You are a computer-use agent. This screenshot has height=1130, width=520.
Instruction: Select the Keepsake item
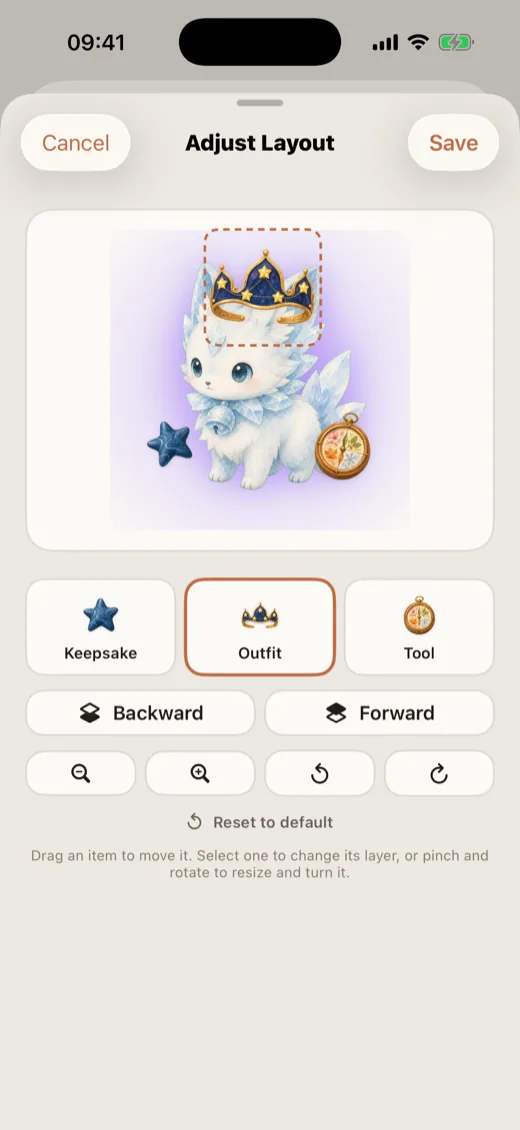pyautogui.click(x=101, y=627)
